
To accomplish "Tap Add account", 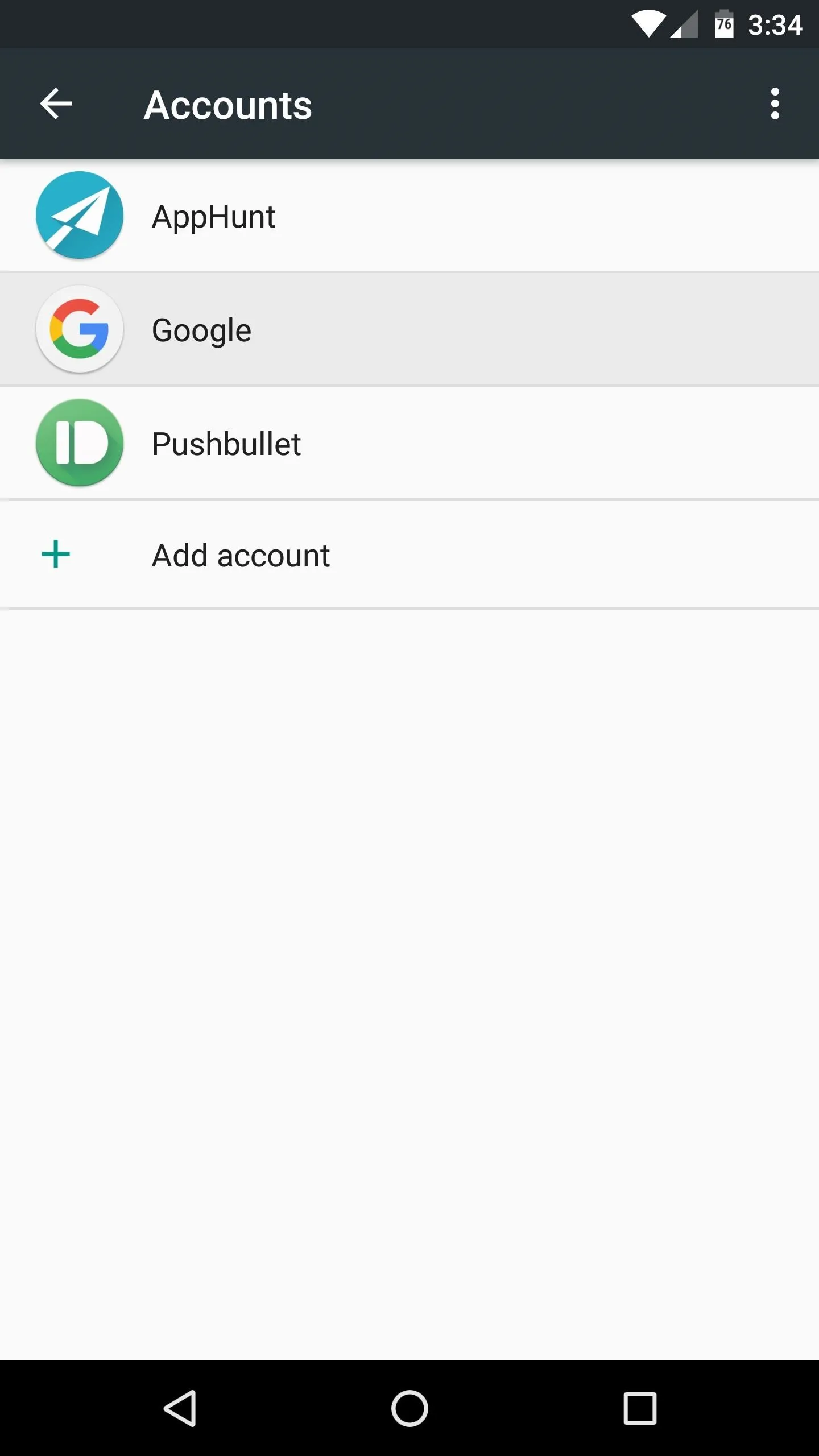I will (x=409, y=555).
